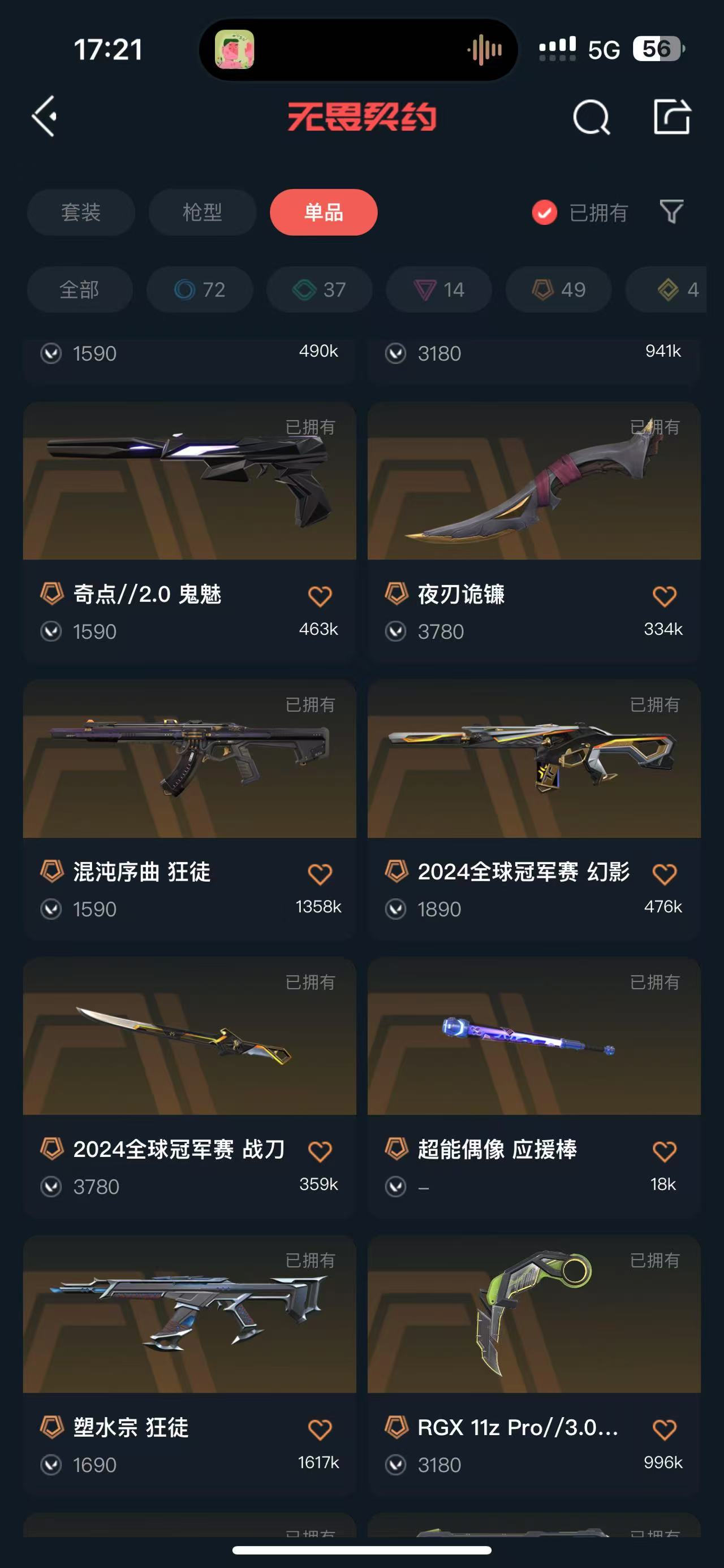Screen dimensions: 724x1568
Task: Select the 单品 tab
Action: 324,213
